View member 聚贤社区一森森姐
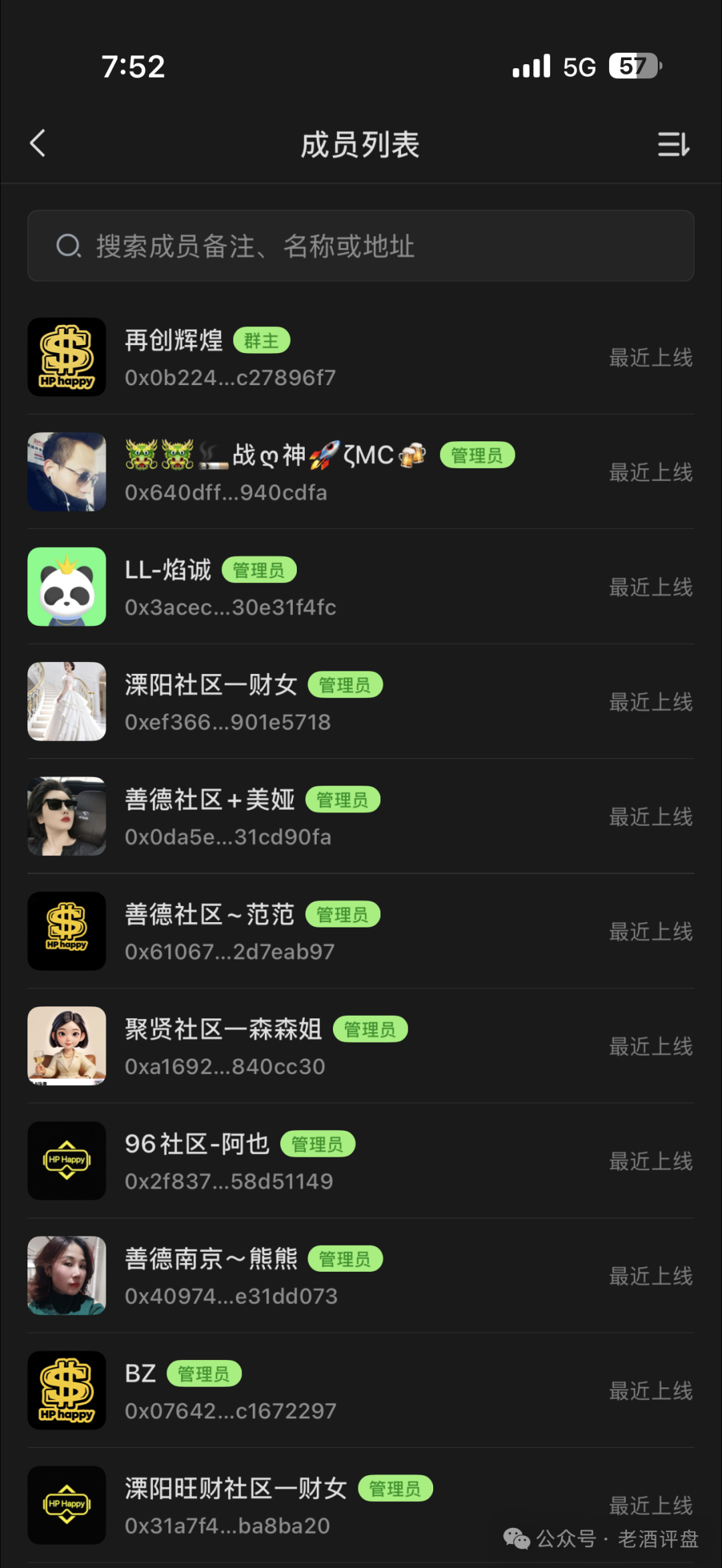Screen dimensions: 722x1568 (x=361, y=1046)
